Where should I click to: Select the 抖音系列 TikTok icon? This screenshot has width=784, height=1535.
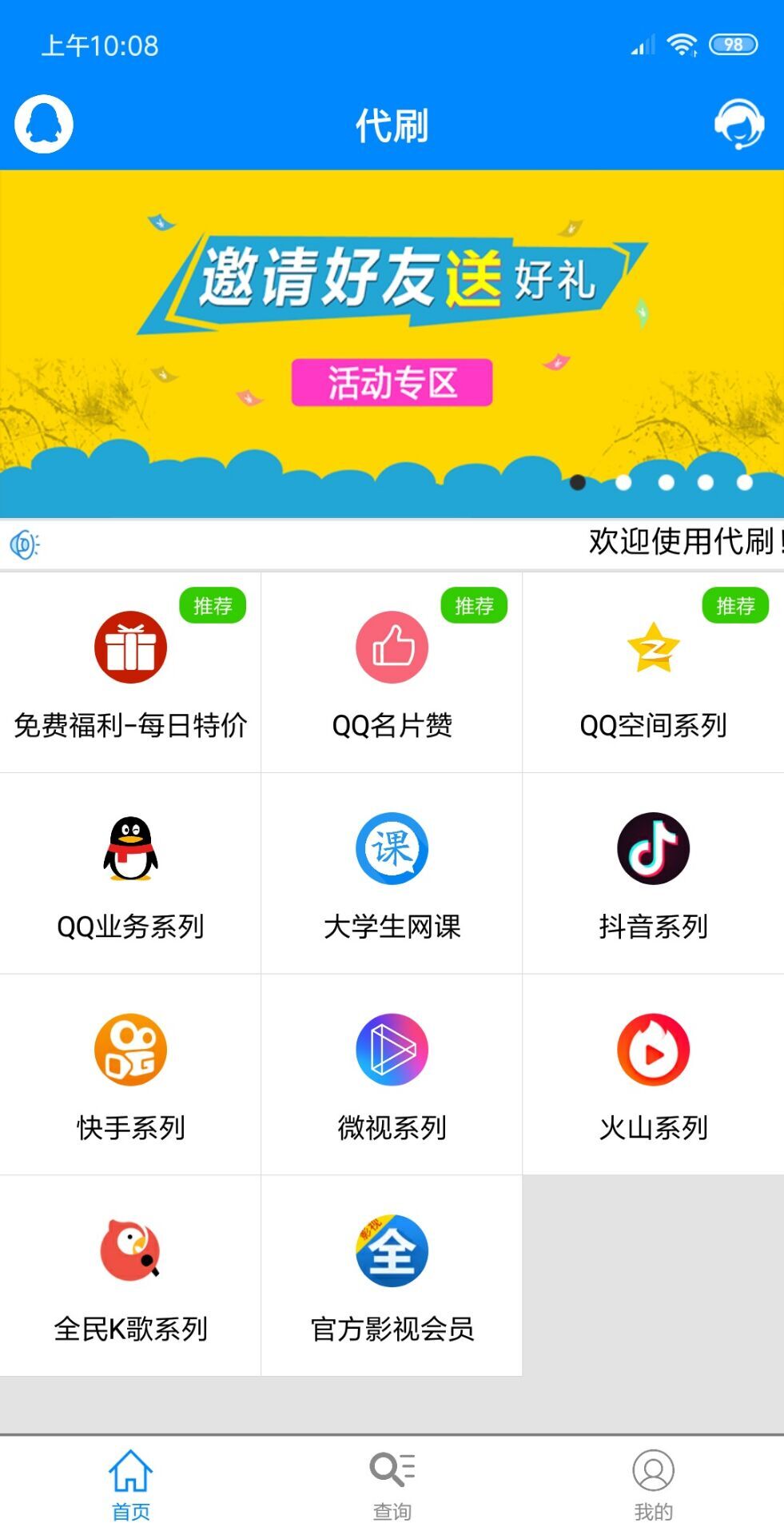653,849
